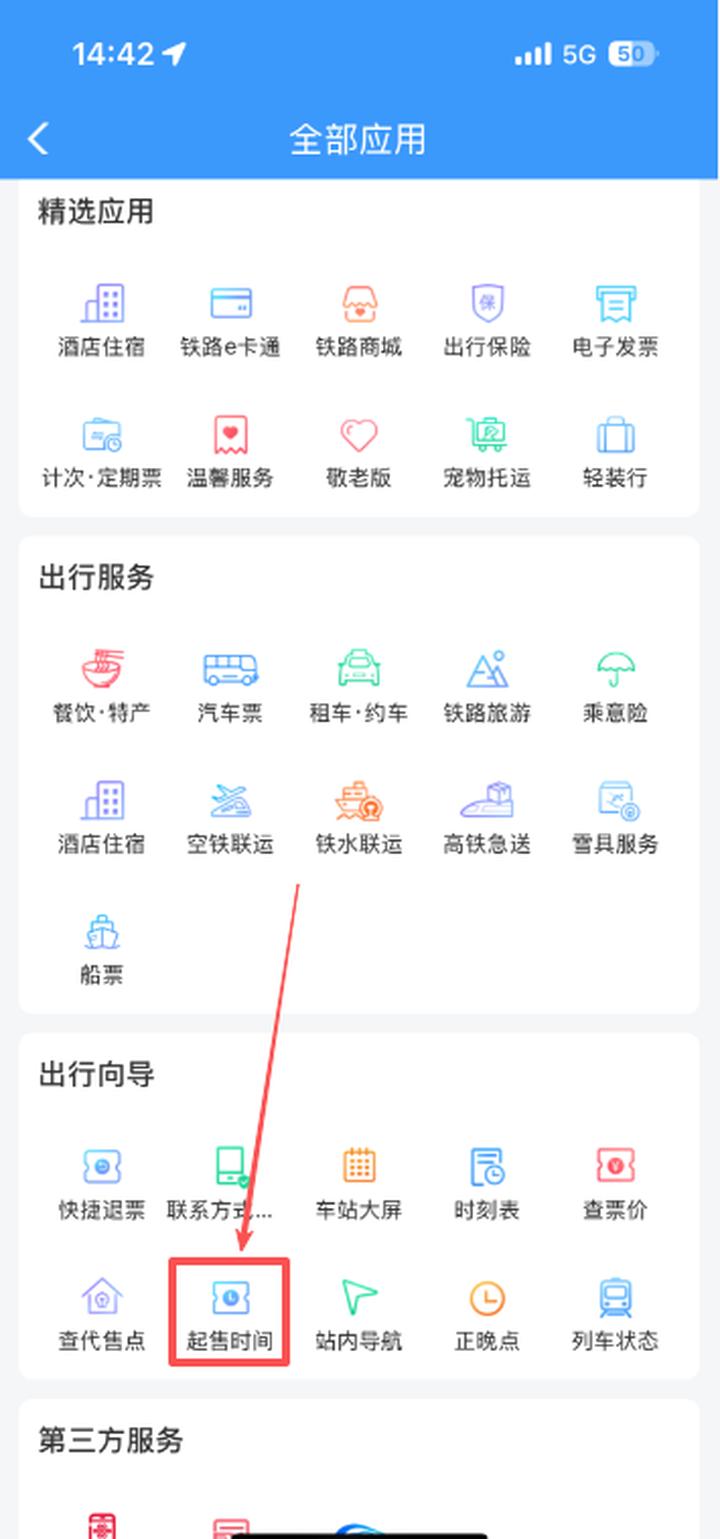The height and width of the screenshot is (1539, 720).
Task: Select 出行保险
Action: (487, 320)
